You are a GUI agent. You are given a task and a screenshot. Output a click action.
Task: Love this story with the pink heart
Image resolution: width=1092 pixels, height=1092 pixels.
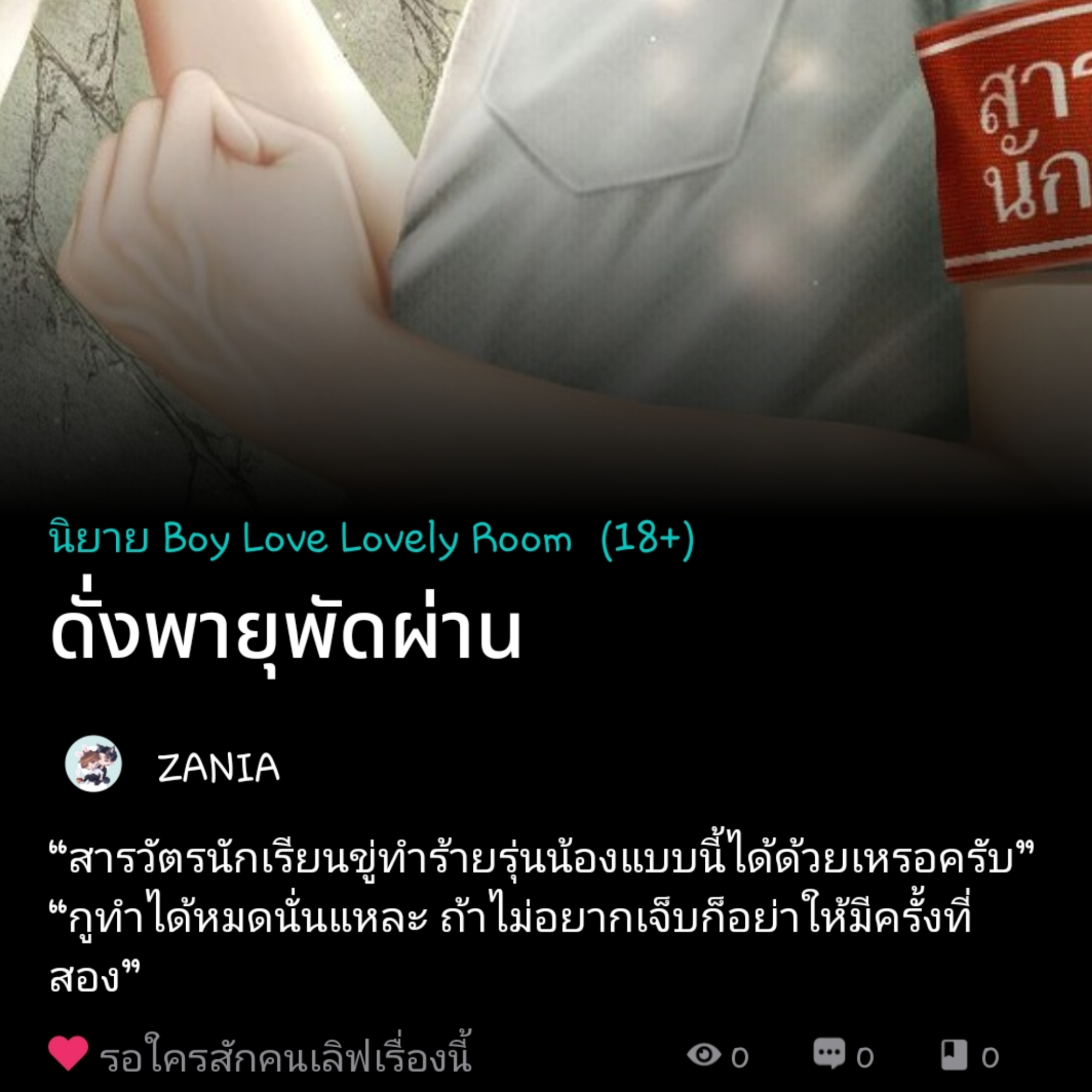point(68,1054)
